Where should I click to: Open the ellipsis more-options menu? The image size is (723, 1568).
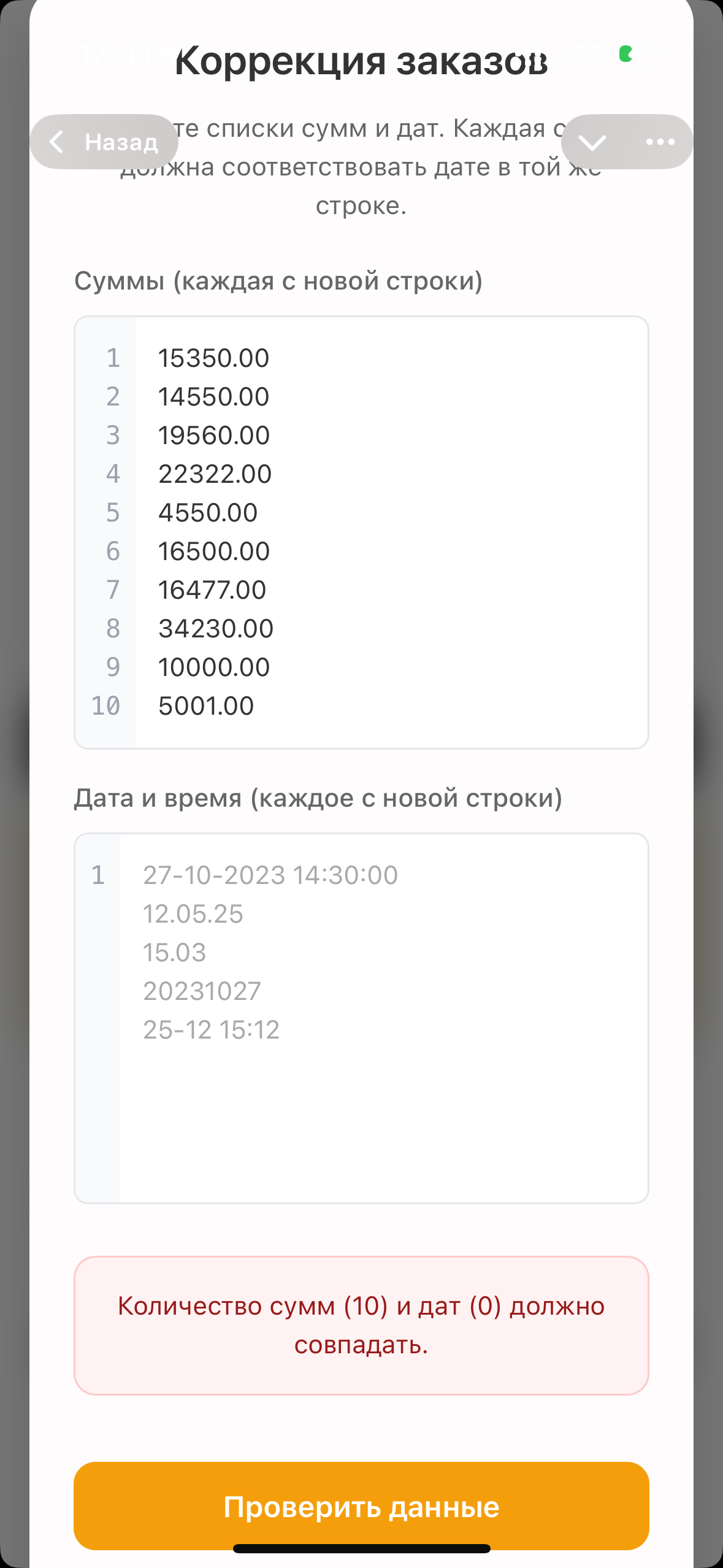point(660,142)
